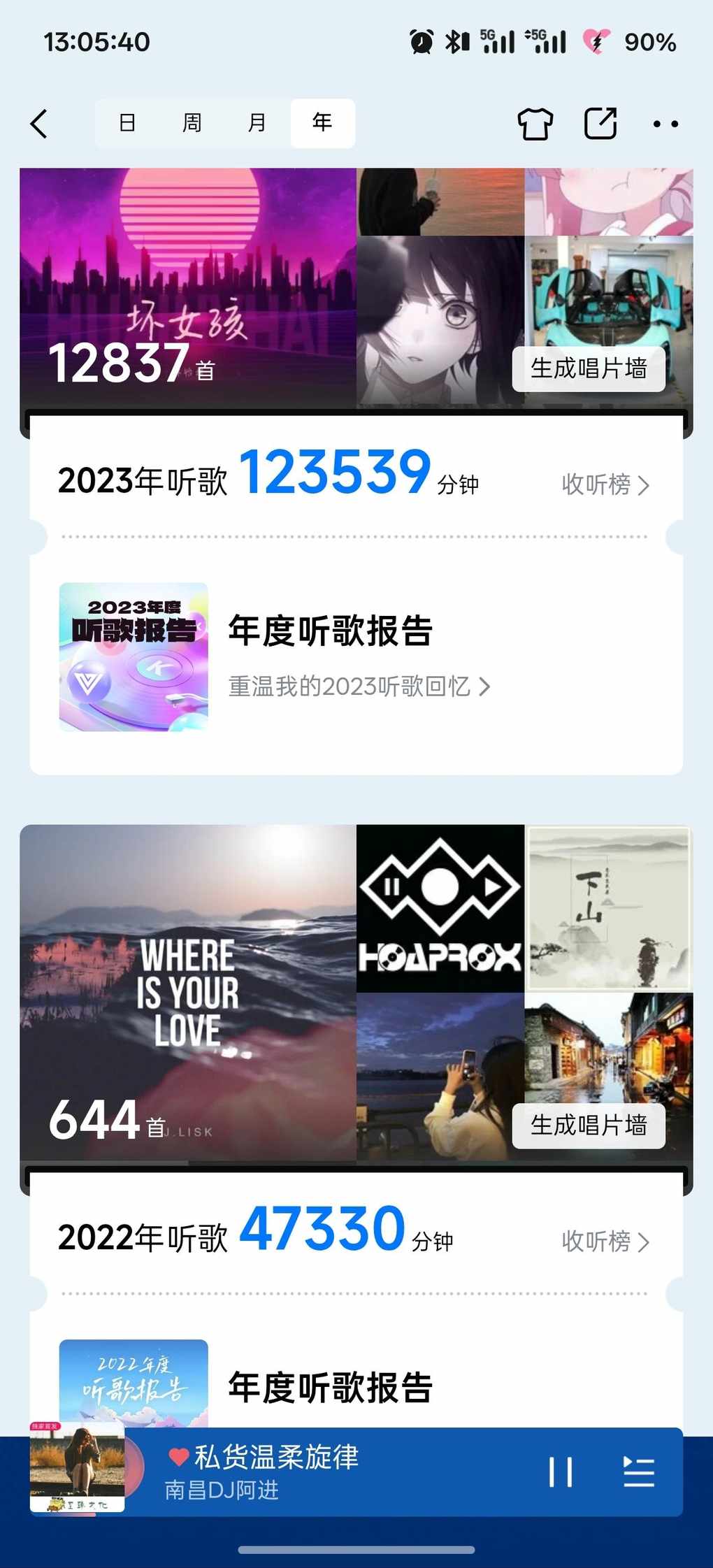
Task: Tap 生成唱片墙 on the 2022 album collage
Action: pyautogui.click(x=589, y=1125)
